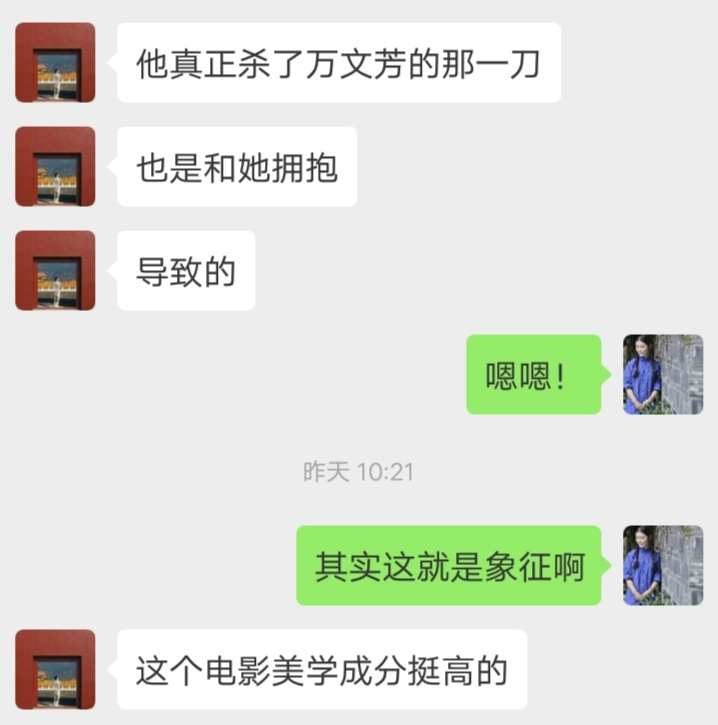Open profile from avatar beside '导致的'

(55, 270)
